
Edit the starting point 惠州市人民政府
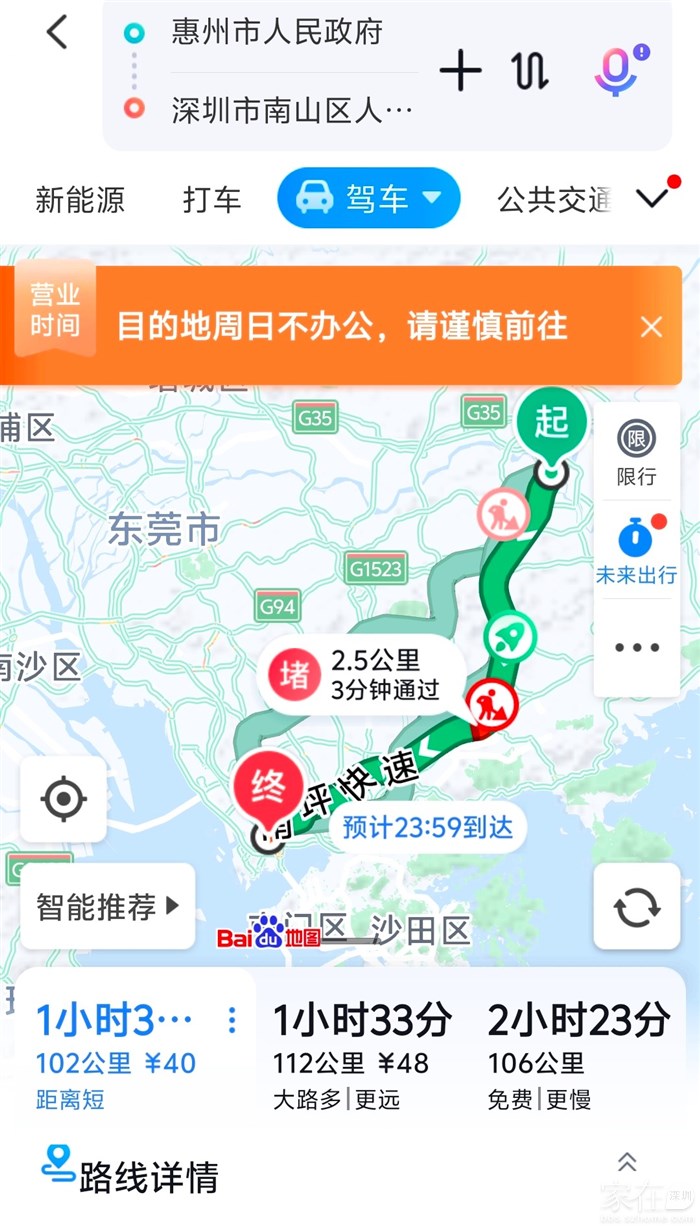277,33
